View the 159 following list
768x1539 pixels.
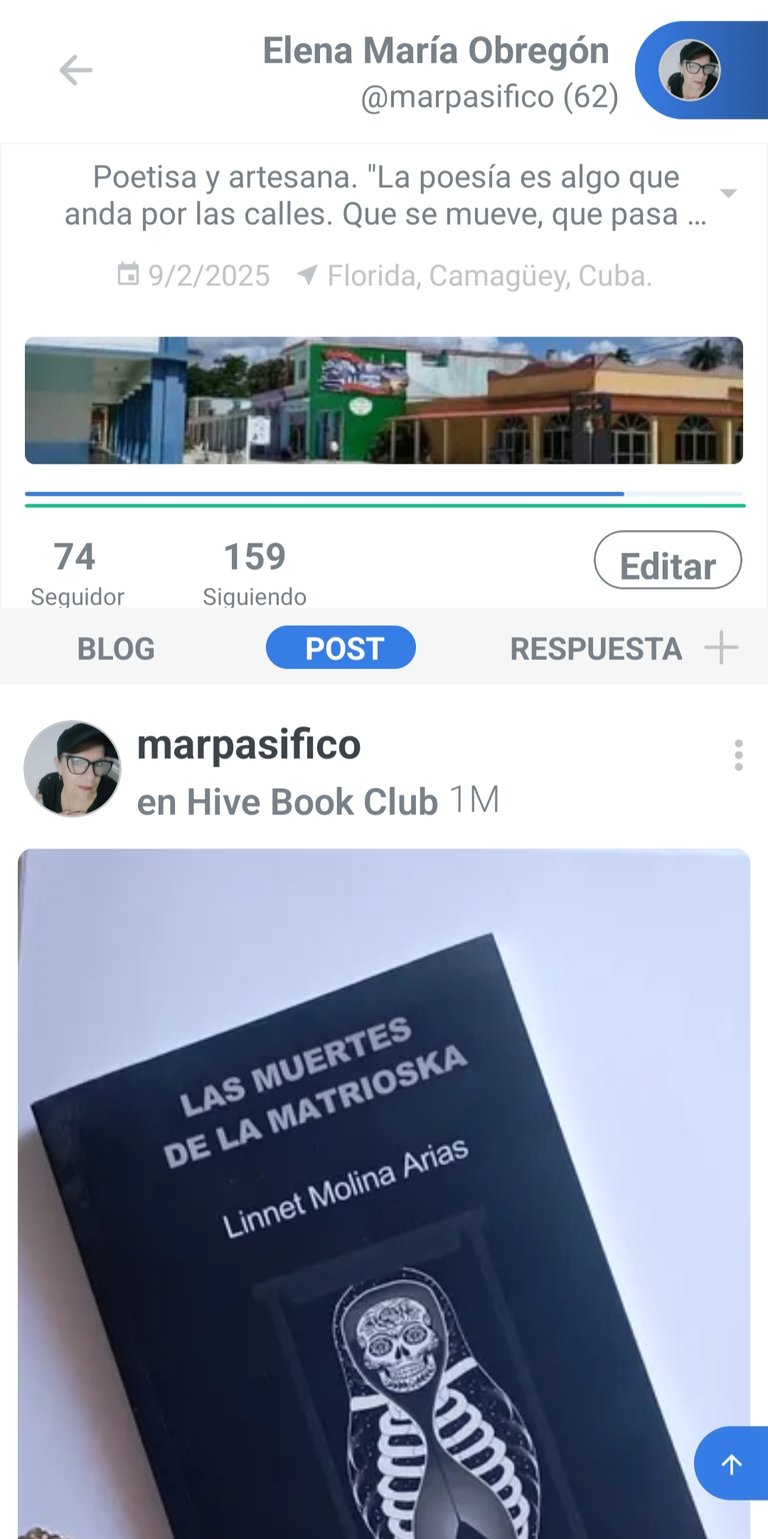[254, 572]
